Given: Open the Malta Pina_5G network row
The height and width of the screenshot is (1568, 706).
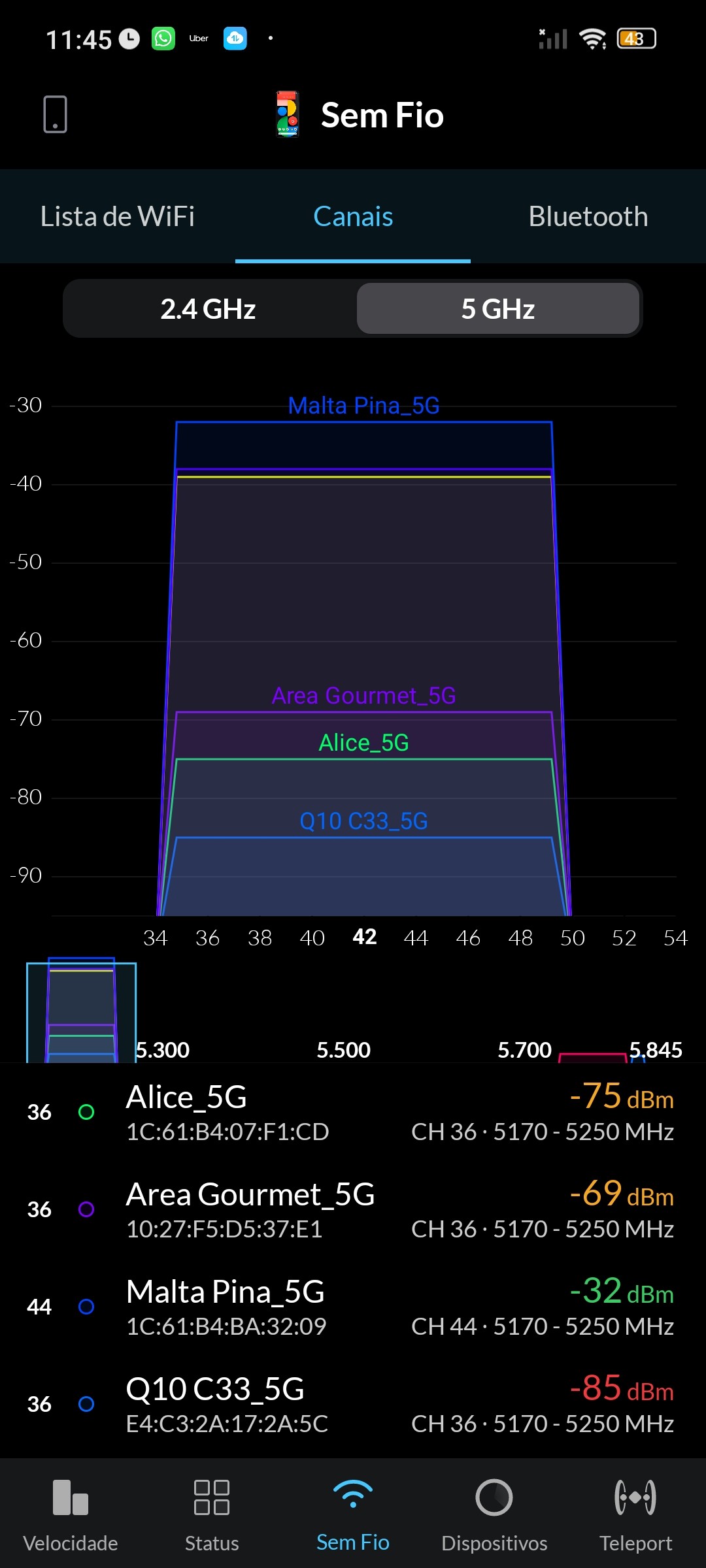Looking at the screenshot, I should coord(353,1307).
